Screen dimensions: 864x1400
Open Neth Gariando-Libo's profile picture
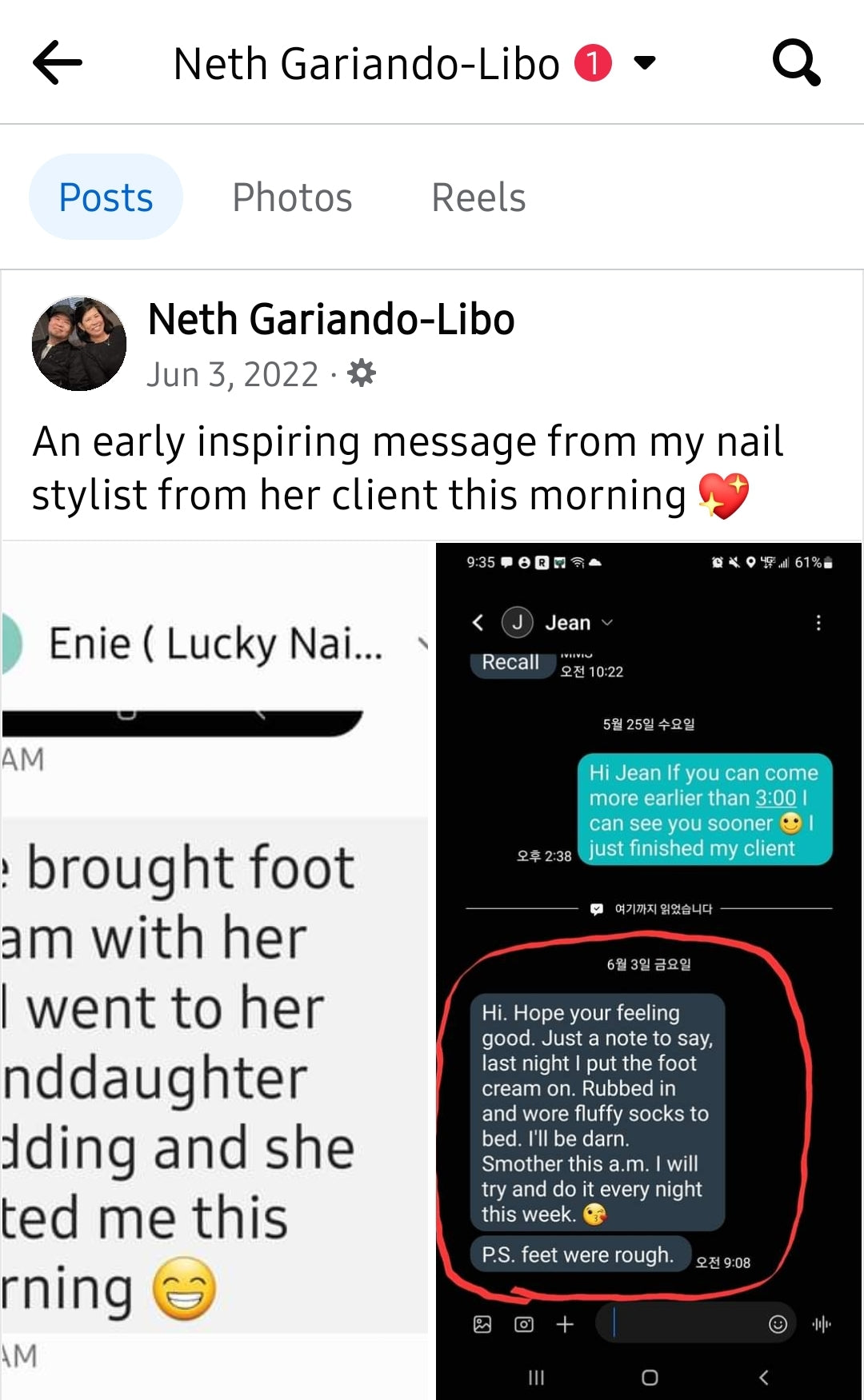(x=79, y=344)
